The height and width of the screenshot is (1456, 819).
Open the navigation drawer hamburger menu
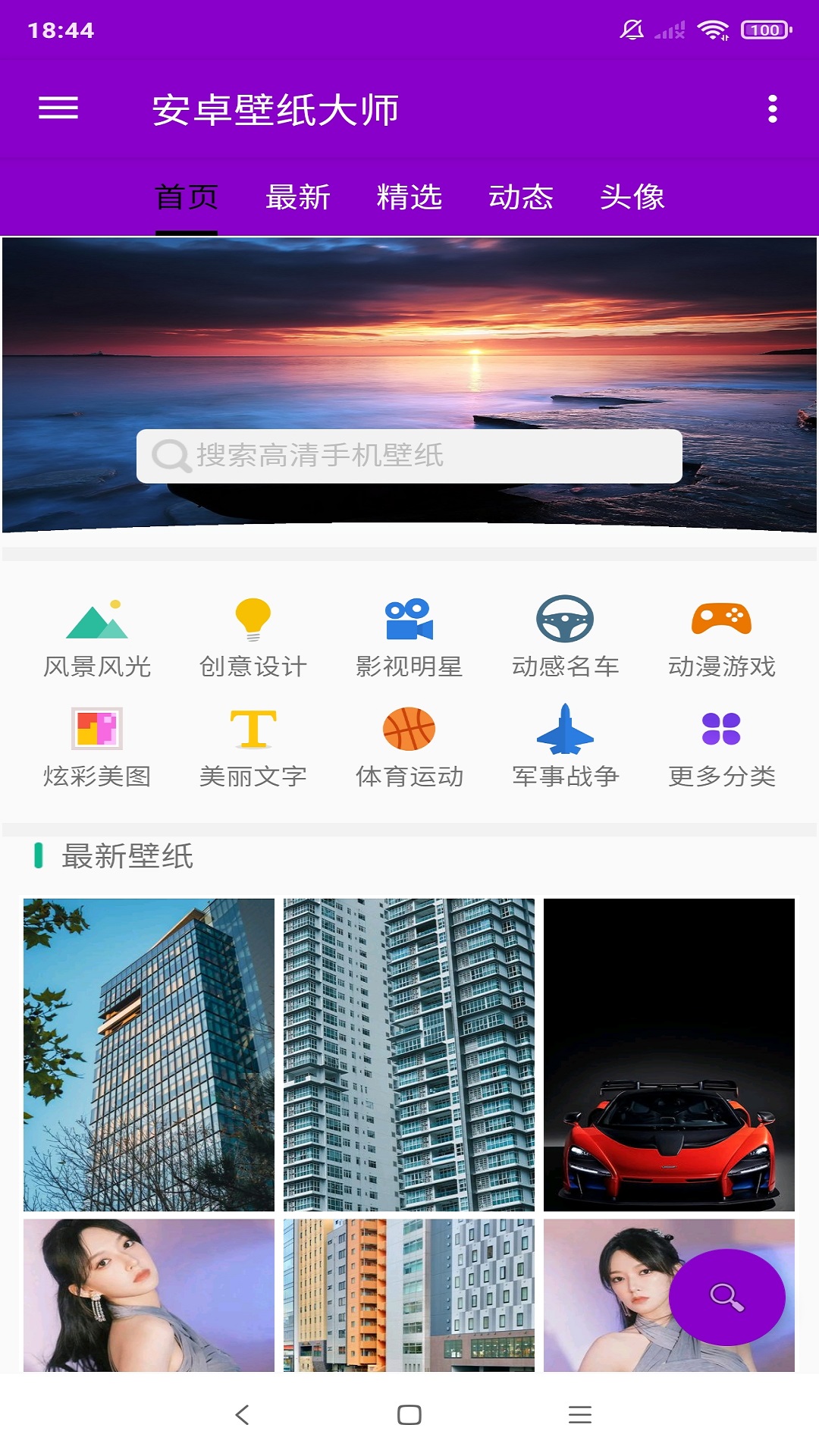coord(60,108)
